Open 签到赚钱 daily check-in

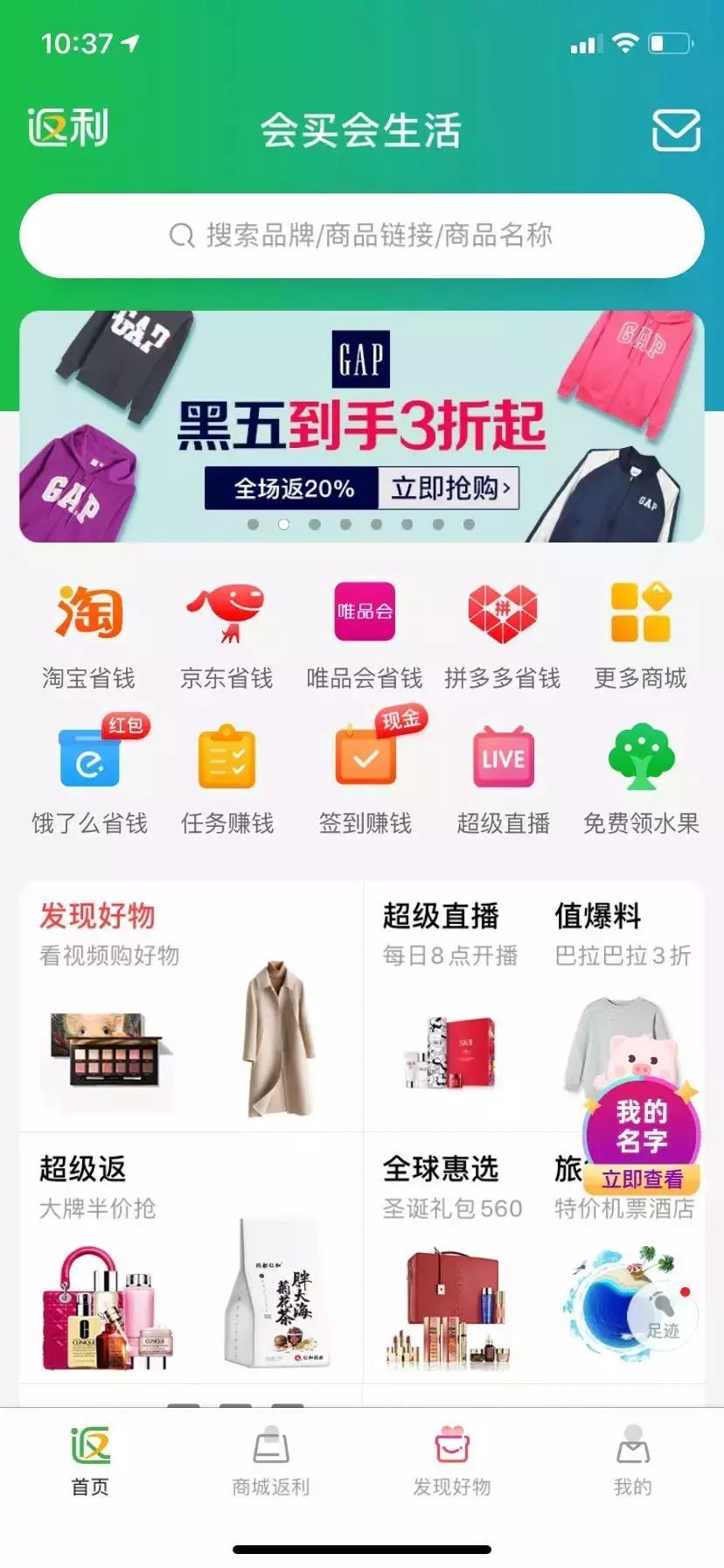click(365, 774)
